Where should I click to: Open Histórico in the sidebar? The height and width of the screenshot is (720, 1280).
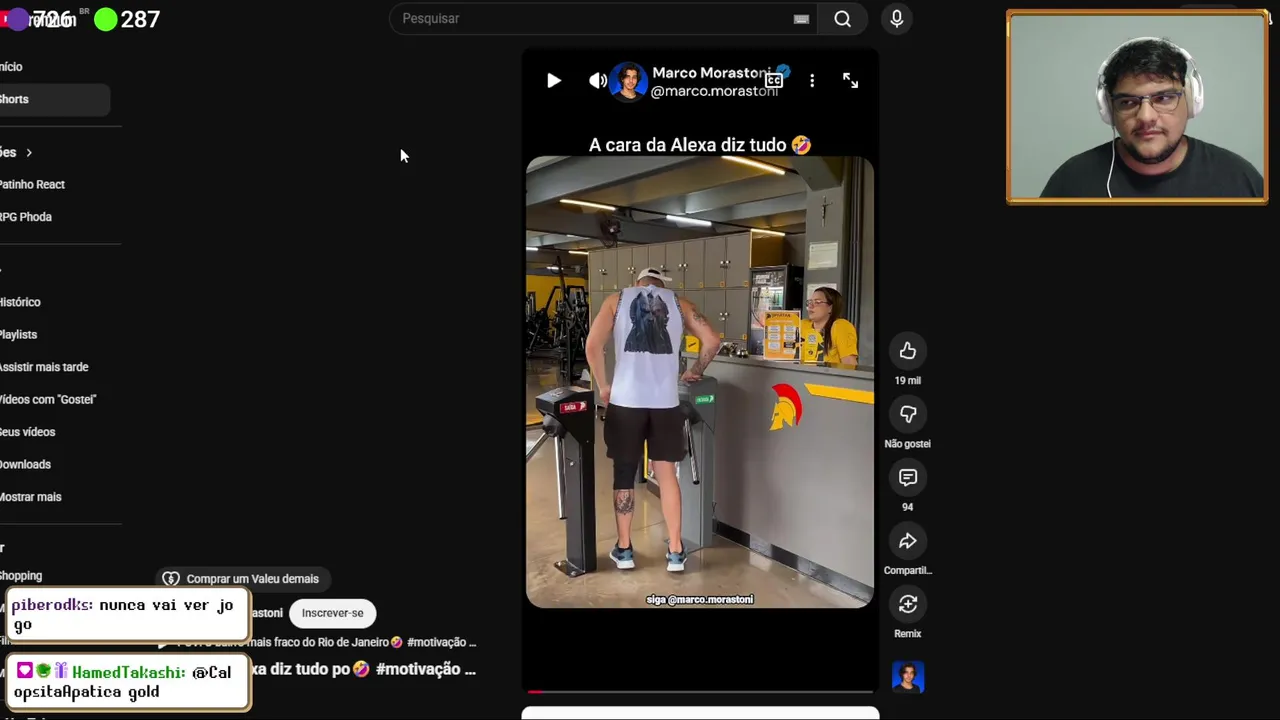pyautogui.click(x=21, y=302)
